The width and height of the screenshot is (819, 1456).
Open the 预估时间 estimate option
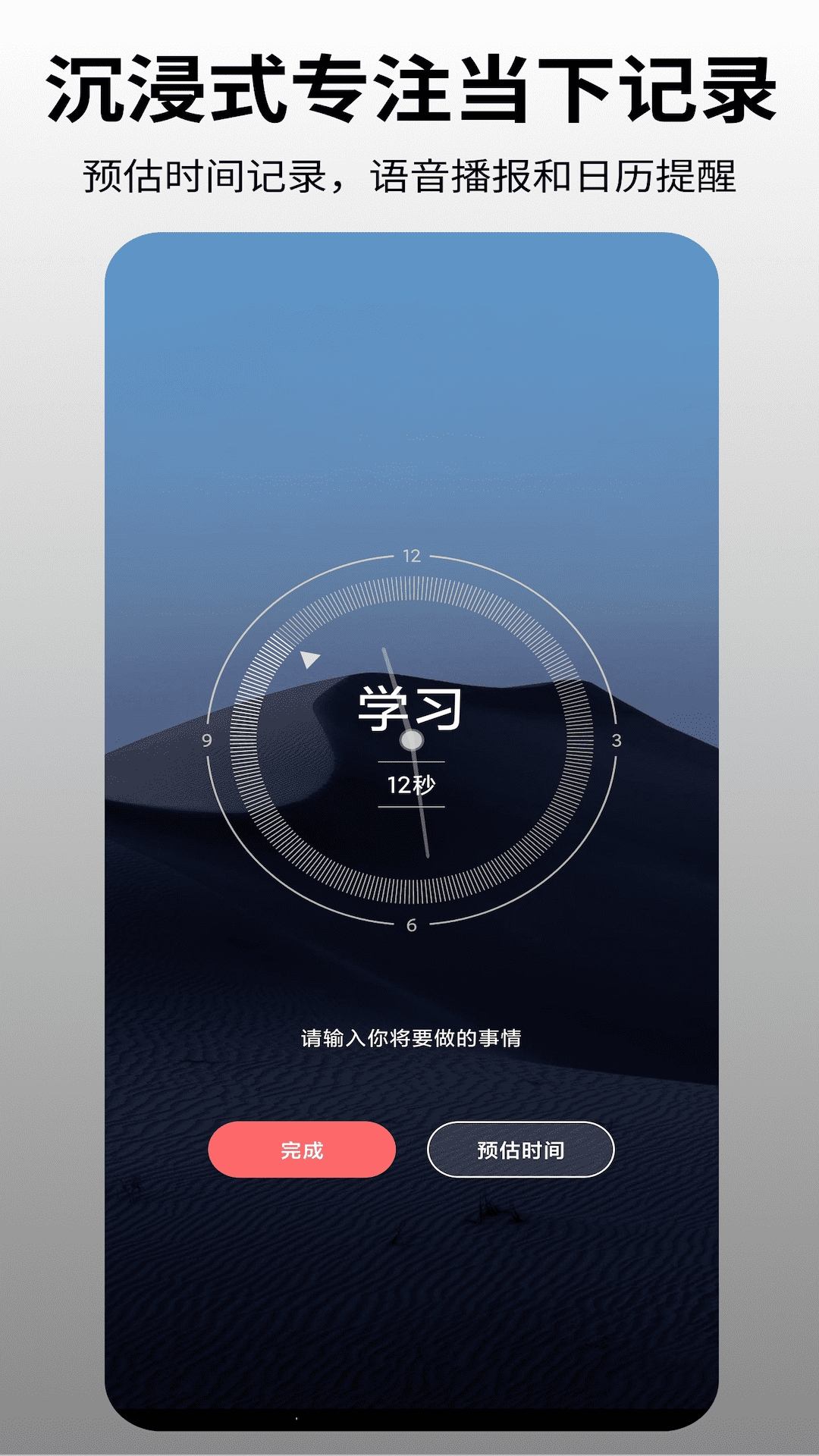point(522,1150)
